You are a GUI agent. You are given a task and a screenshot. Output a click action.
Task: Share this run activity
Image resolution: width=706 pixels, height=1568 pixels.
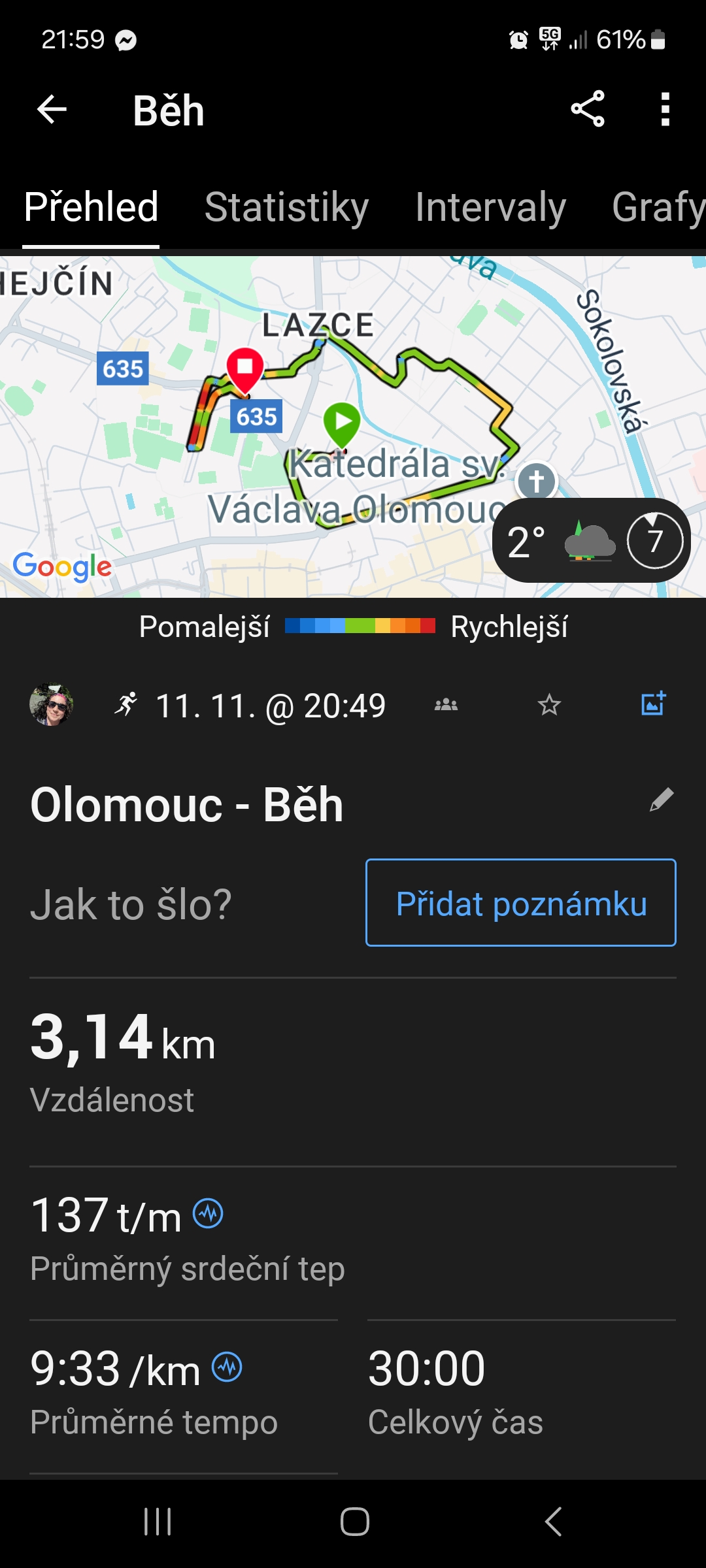coord(587,109)
